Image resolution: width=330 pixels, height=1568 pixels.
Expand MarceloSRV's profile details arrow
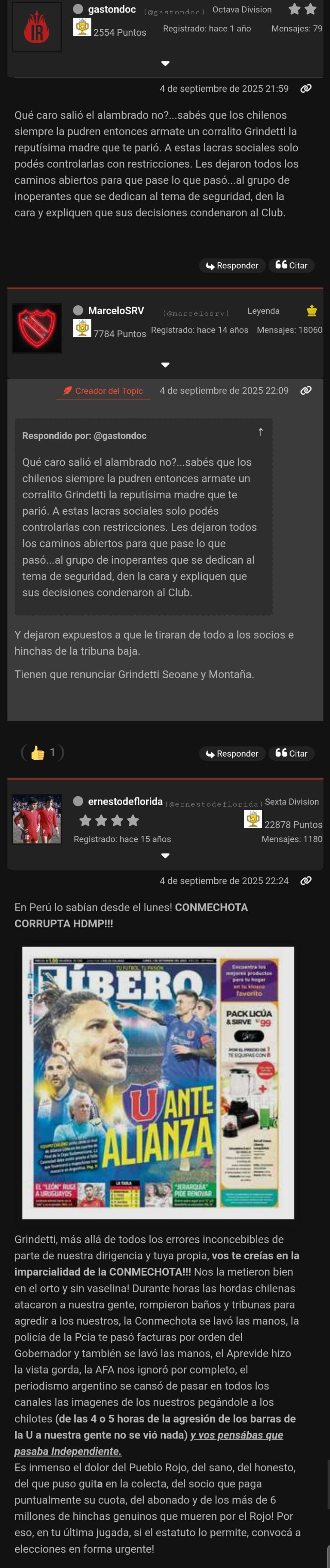165,365
